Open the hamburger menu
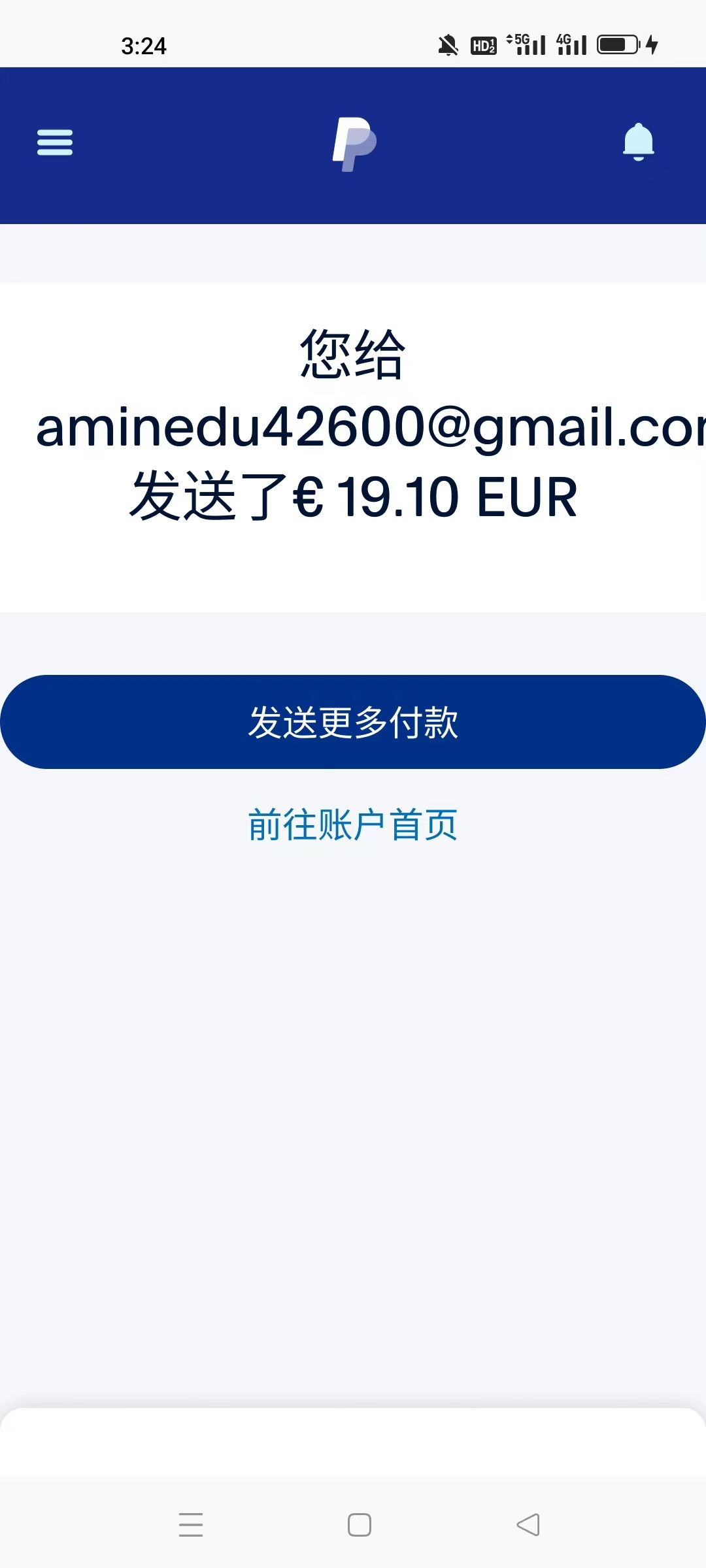The height and width of the screenshot is (1568, 706). pos(55,142)
